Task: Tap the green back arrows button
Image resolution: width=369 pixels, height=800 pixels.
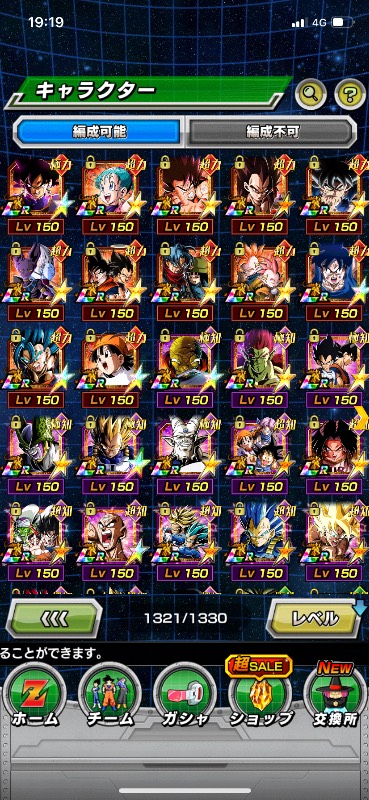Action: [x=54, y=619]
